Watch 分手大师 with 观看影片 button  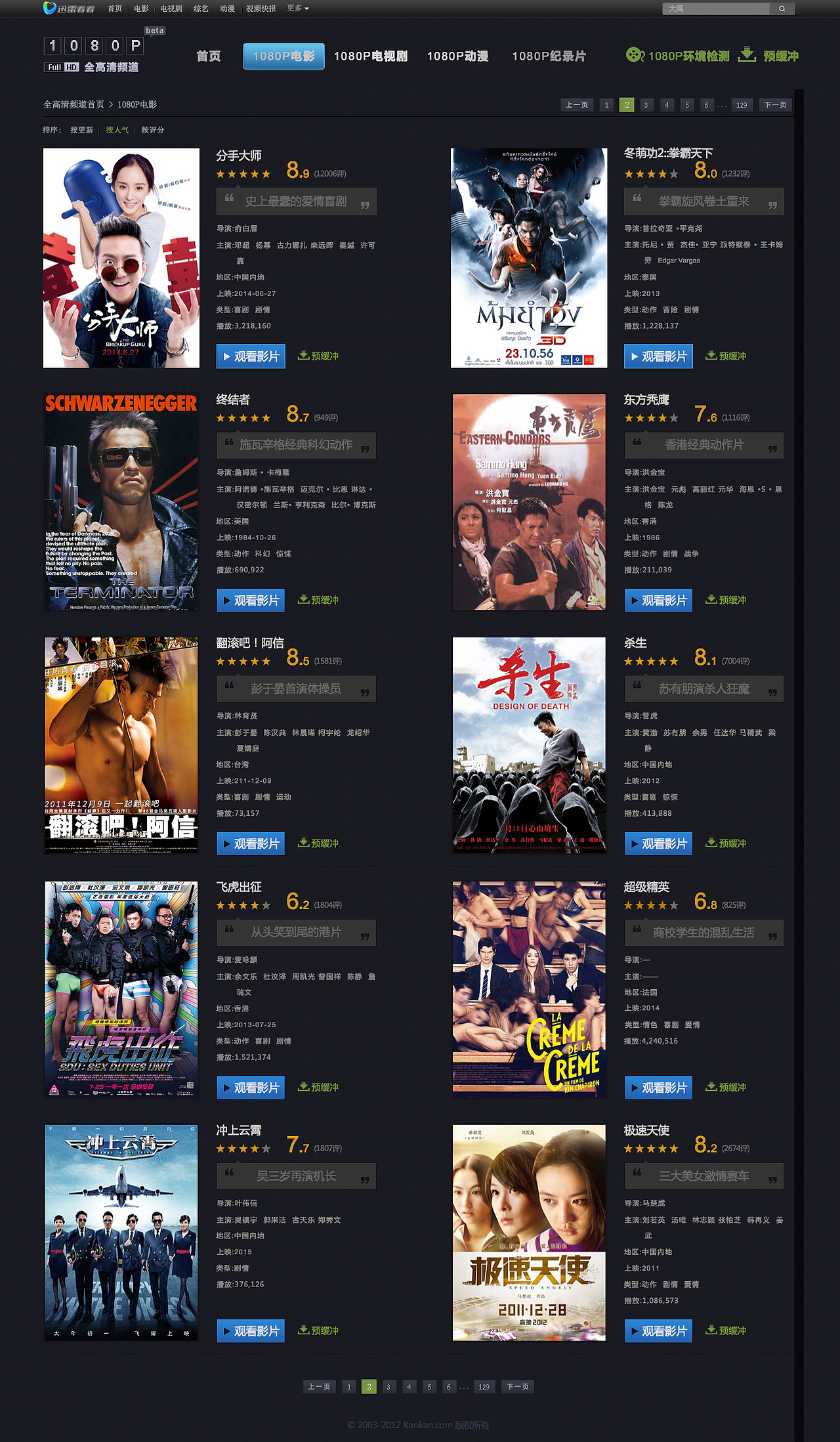coord(251,356)
